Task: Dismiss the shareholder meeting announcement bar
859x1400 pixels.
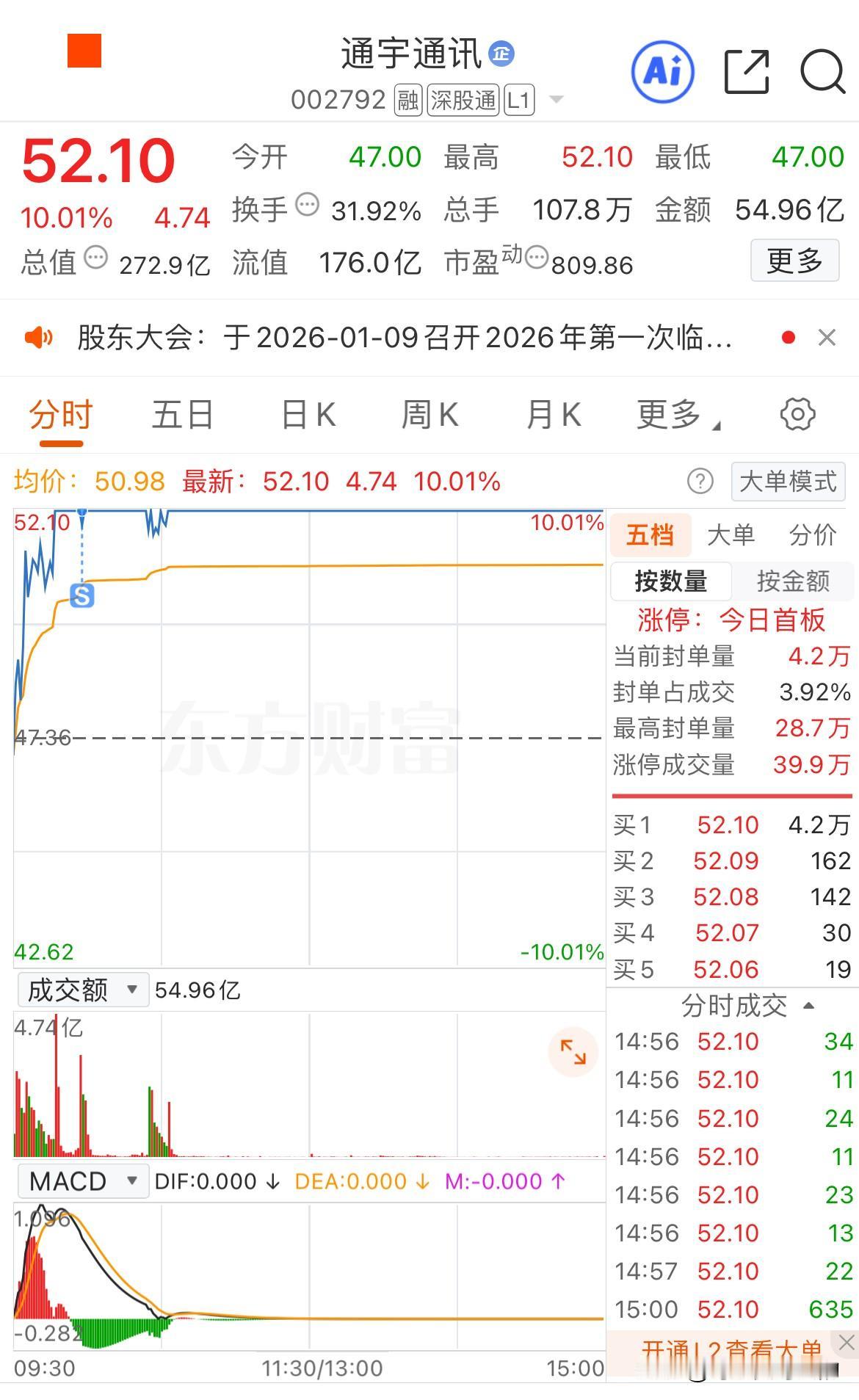Action: [x=827, y=338]
